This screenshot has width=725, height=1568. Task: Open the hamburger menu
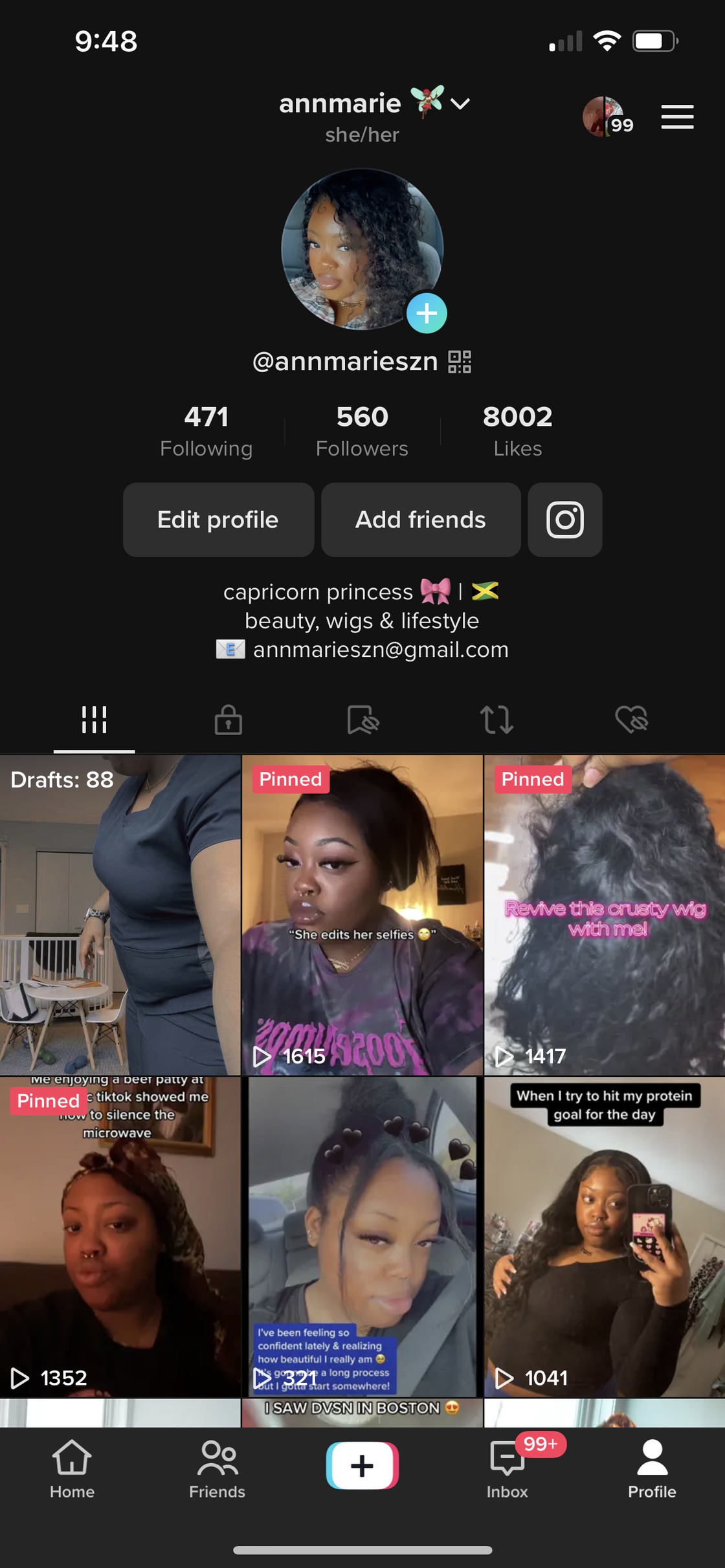tap(677, 117)
